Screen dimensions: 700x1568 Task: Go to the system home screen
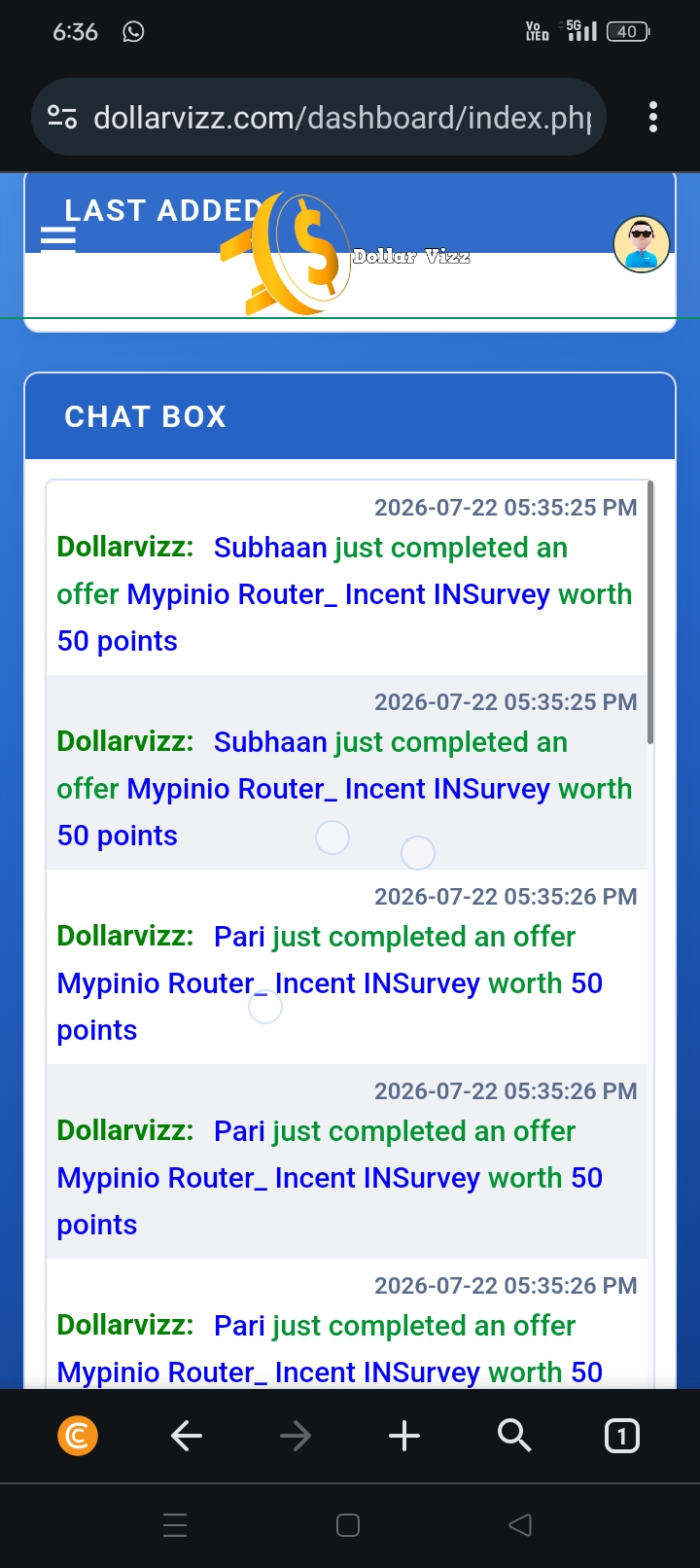click(348, 1525)
